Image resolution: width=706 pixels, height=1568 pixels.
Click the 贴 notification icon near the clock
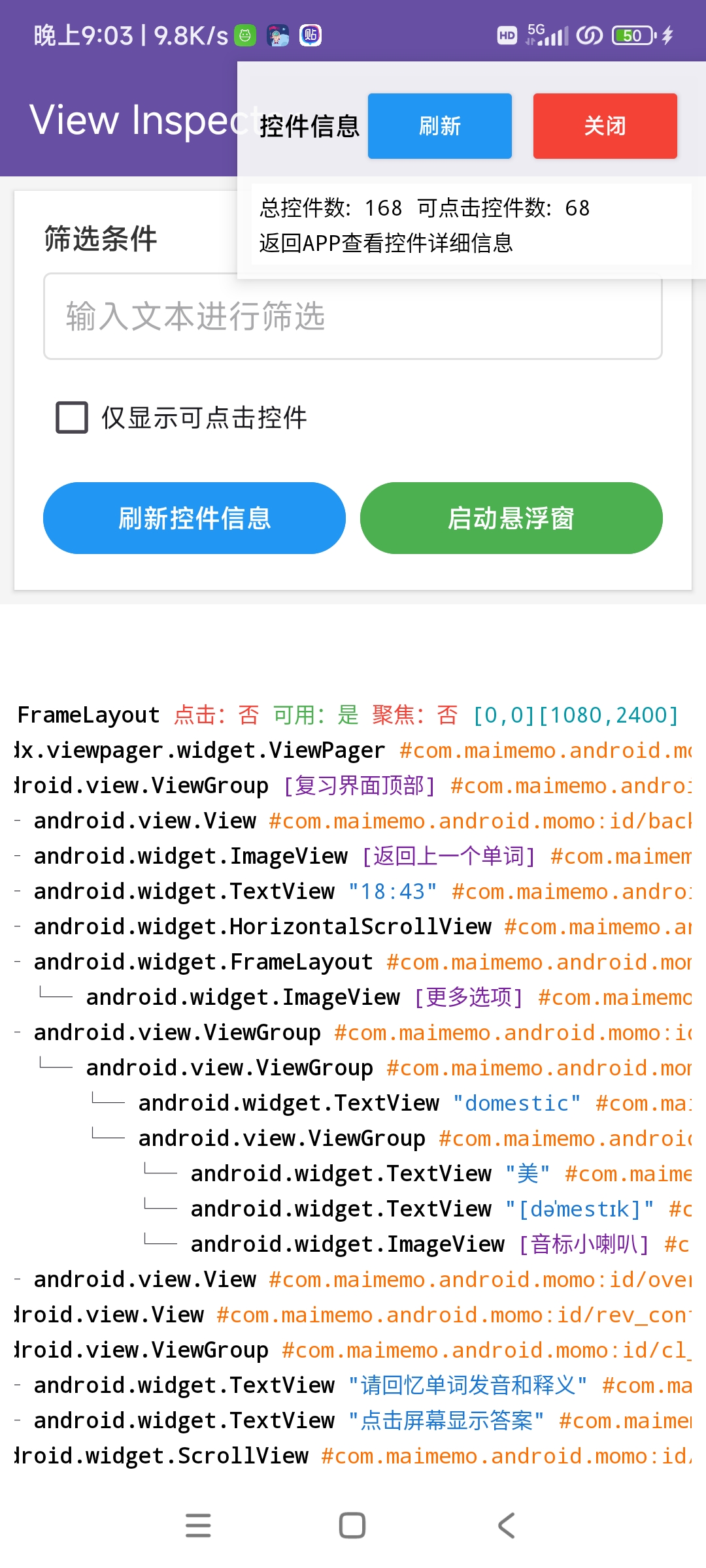click(x=310, y=36)
